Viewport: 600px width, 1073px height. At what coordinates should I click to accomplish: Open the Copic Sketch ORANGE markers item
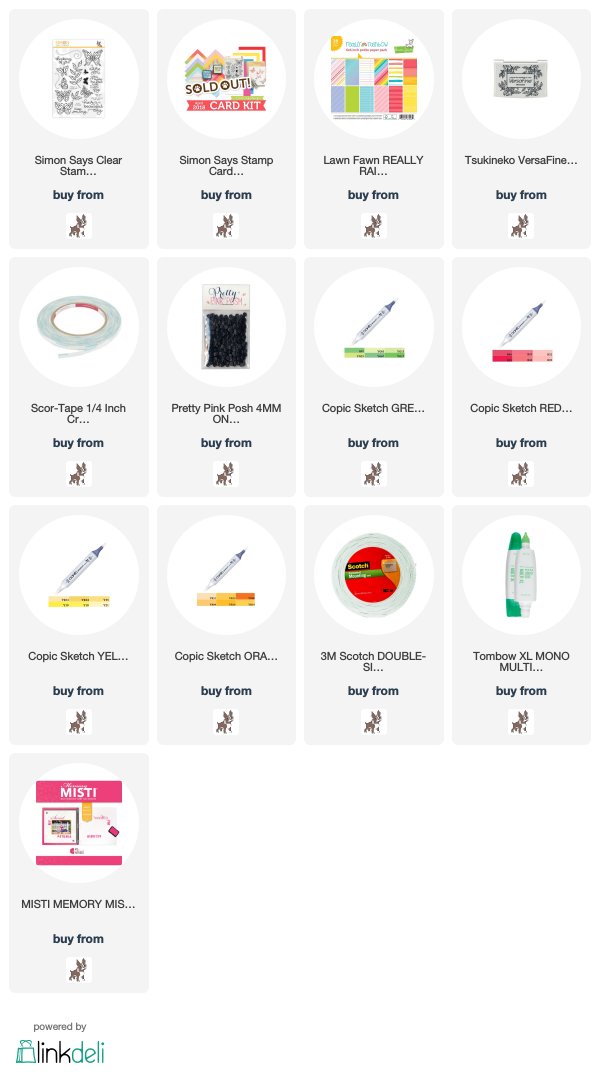point(226,625)
